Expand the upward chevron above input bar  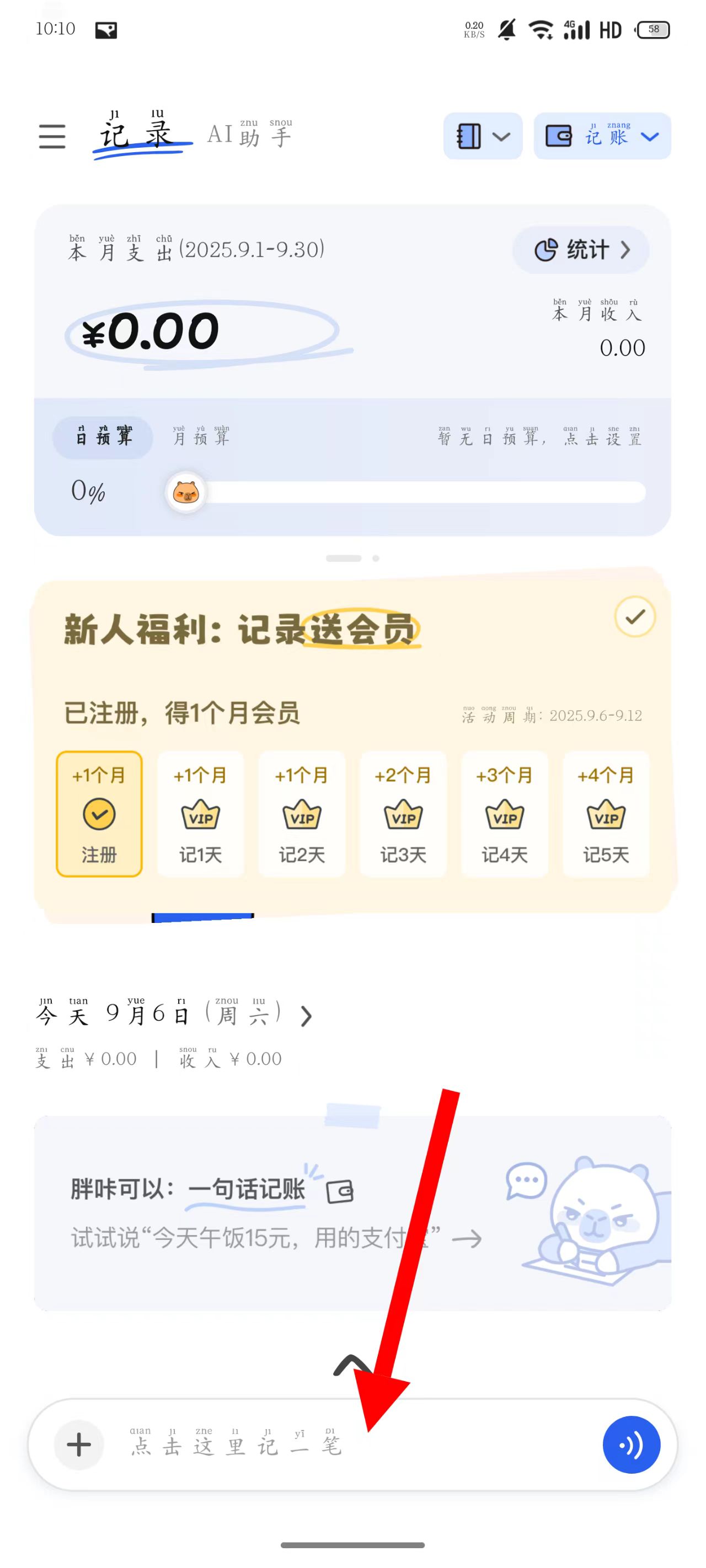[x=352, y=1365]
